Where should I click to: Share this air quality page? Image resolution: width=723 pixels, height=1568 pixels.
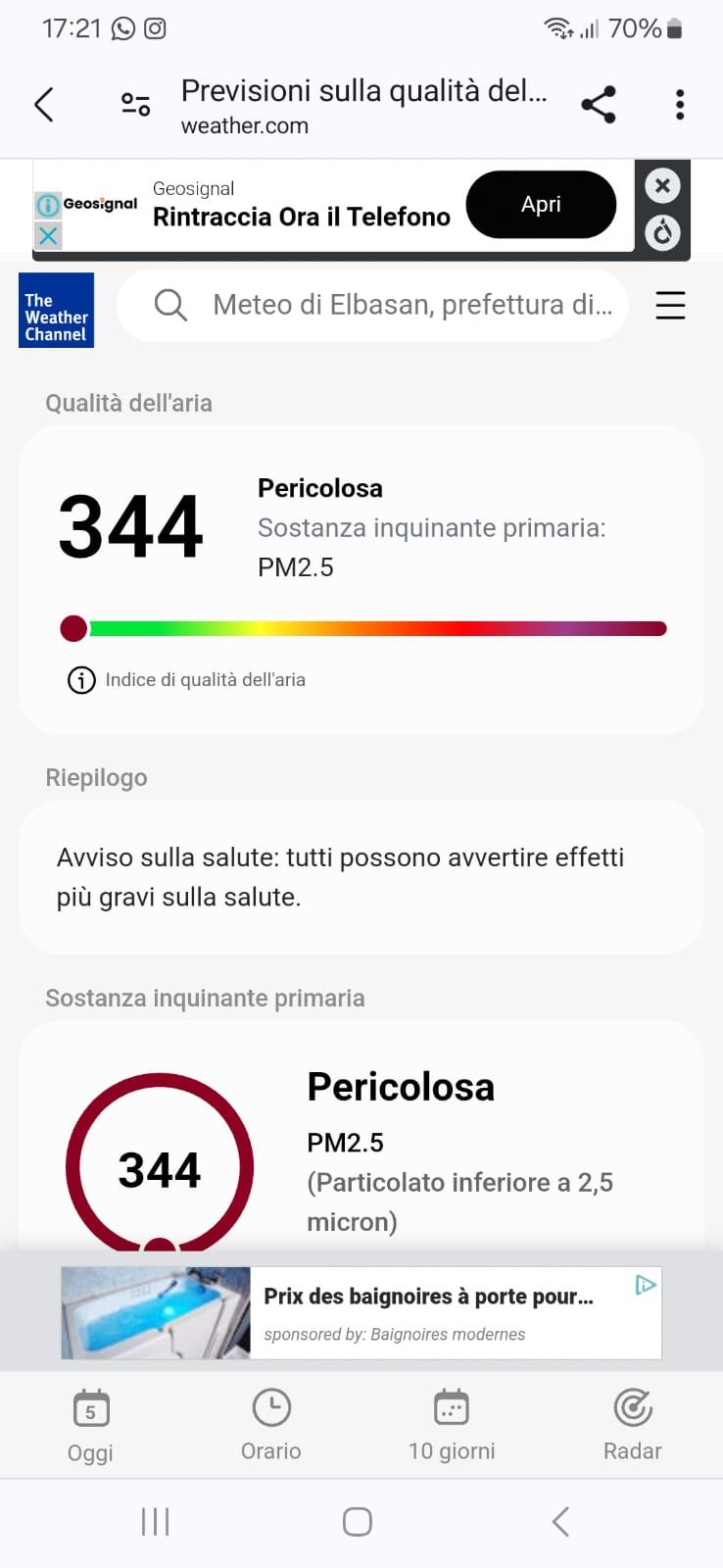pos(598,105)
